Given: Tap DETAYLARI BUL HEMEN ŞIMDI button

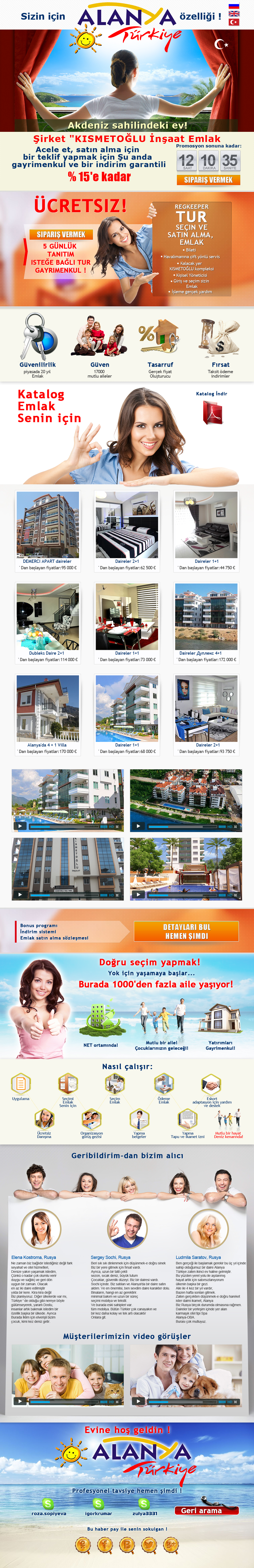Looking at the screenshot, I should tap(186, 931).
